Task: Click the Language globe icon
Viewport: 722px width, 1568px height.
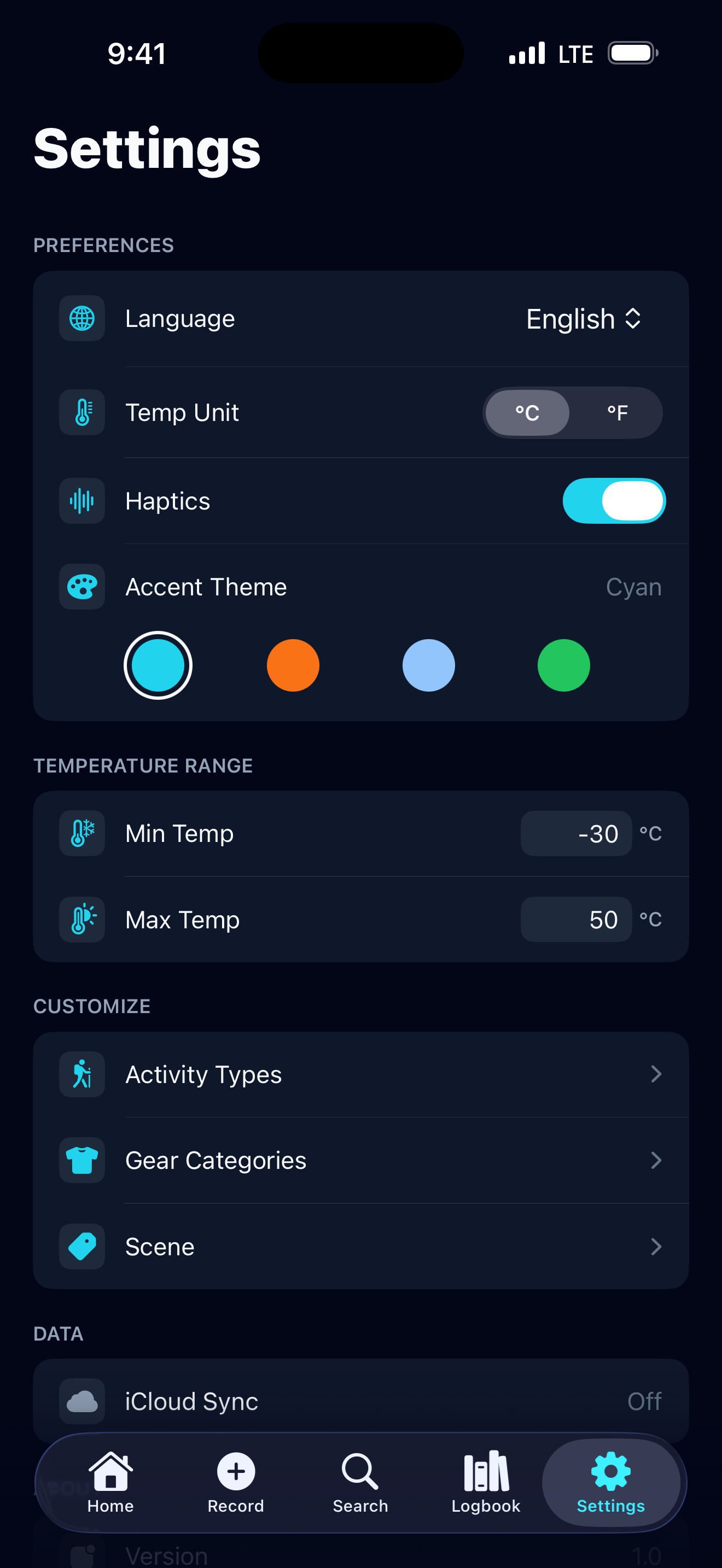Action: (x=81, y=318)
